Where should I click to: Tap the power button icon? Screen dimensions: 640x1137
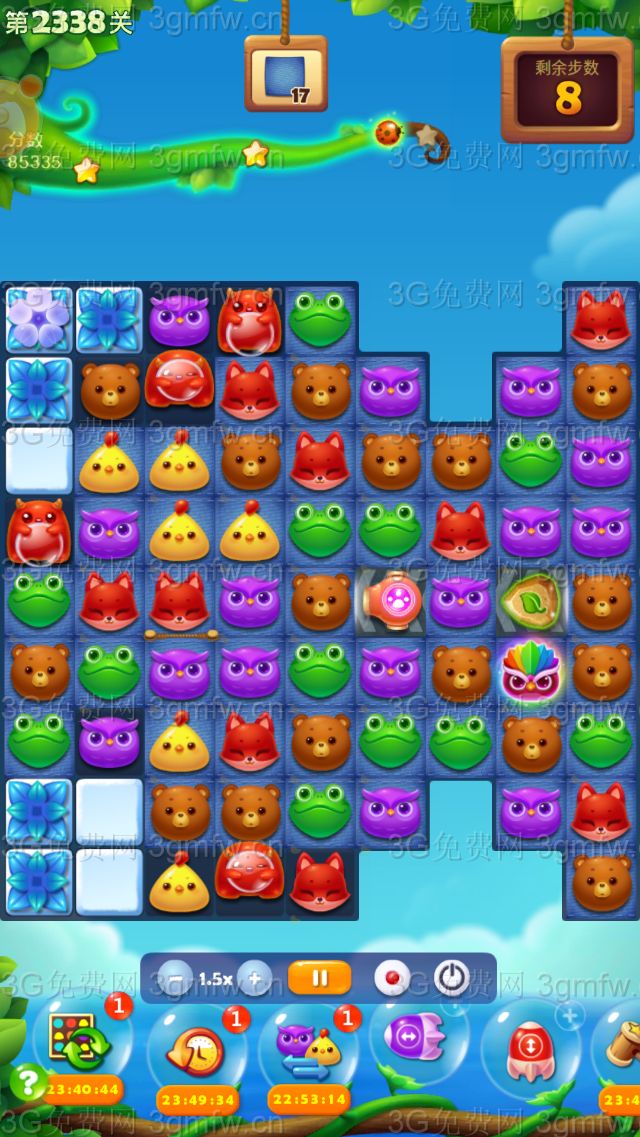pyautogui.click(x=452, y=978)
